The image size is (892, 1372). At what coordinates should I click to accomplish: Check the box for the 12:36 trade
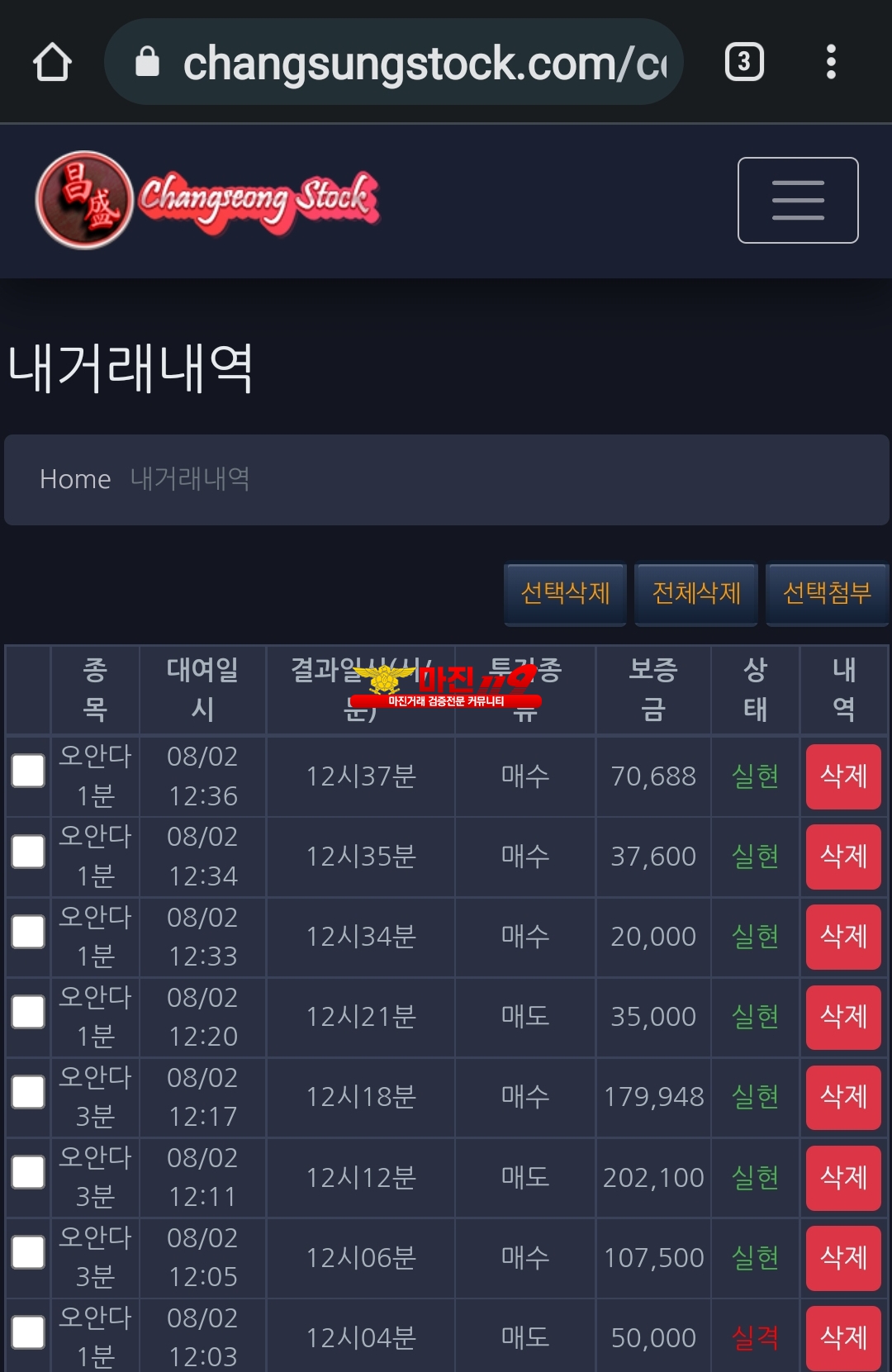click(28, 771)
